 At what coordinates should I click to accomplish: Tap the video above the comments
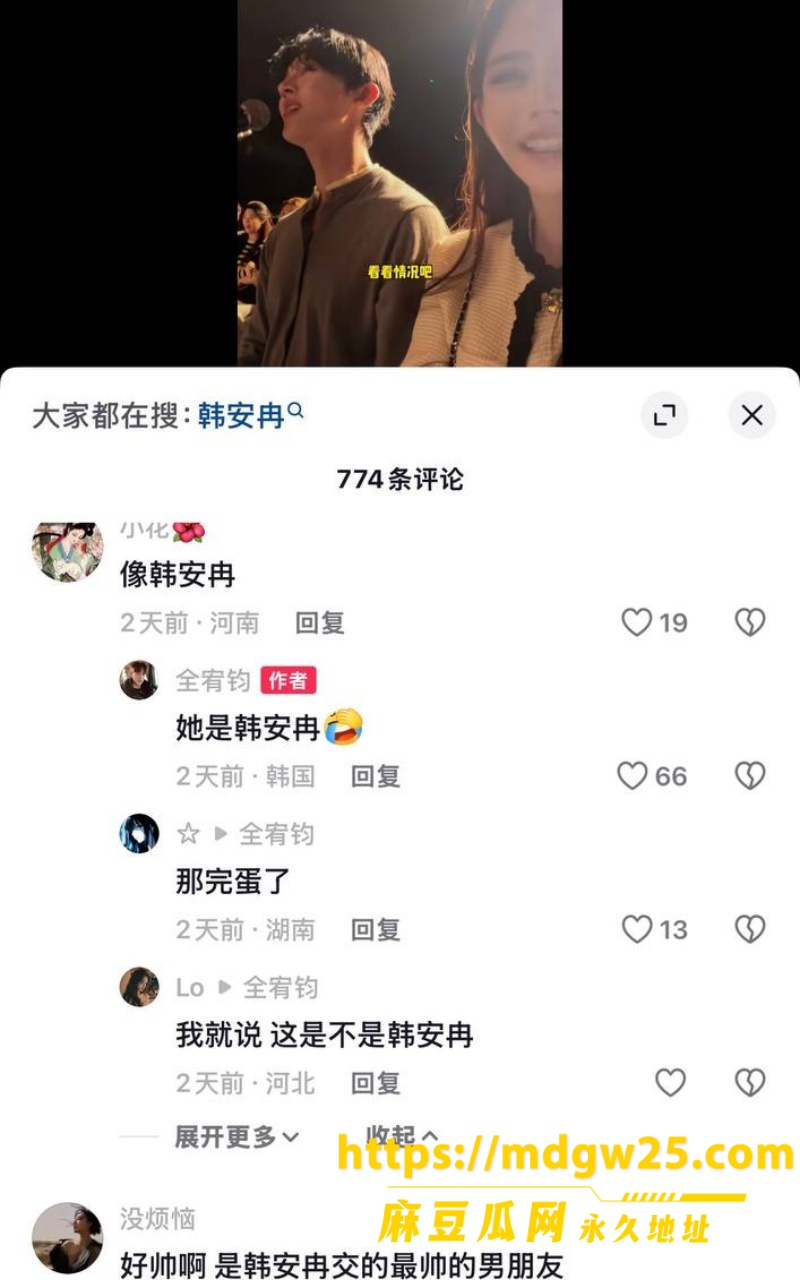[400, 183]
